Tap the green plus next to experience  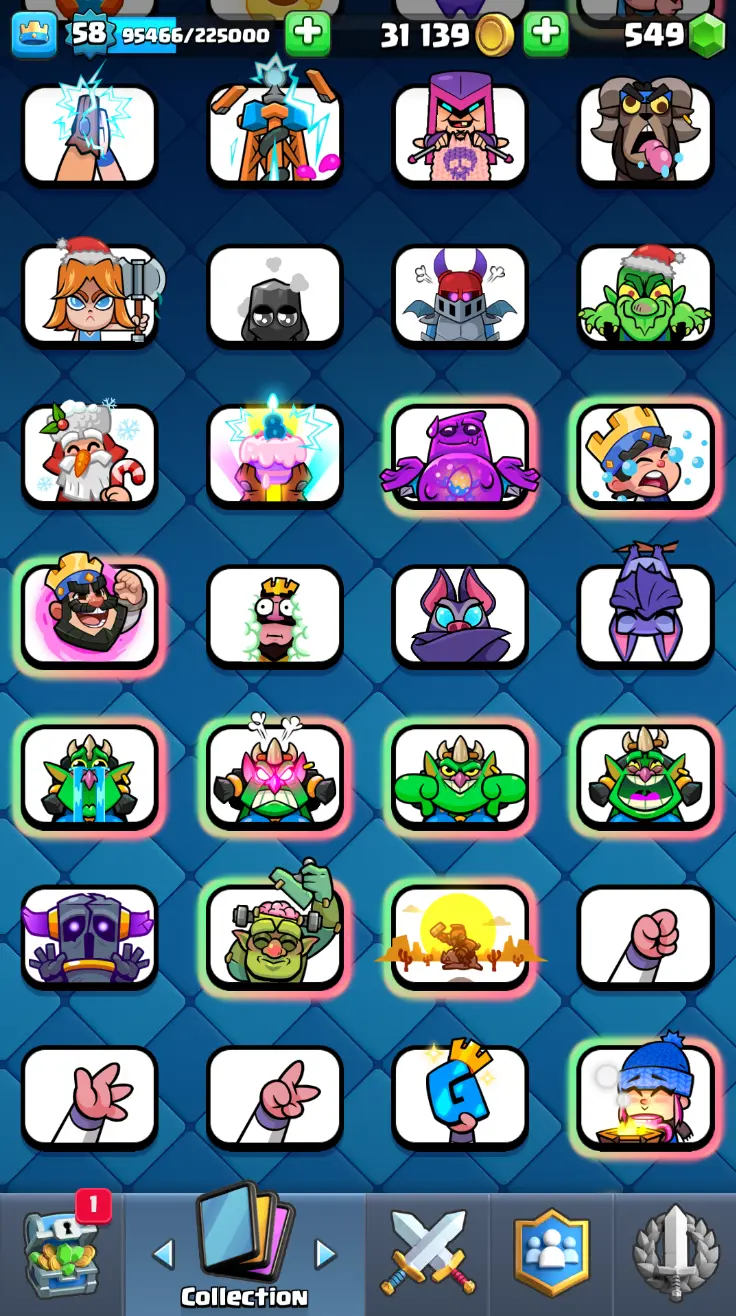tap(307, 34)
